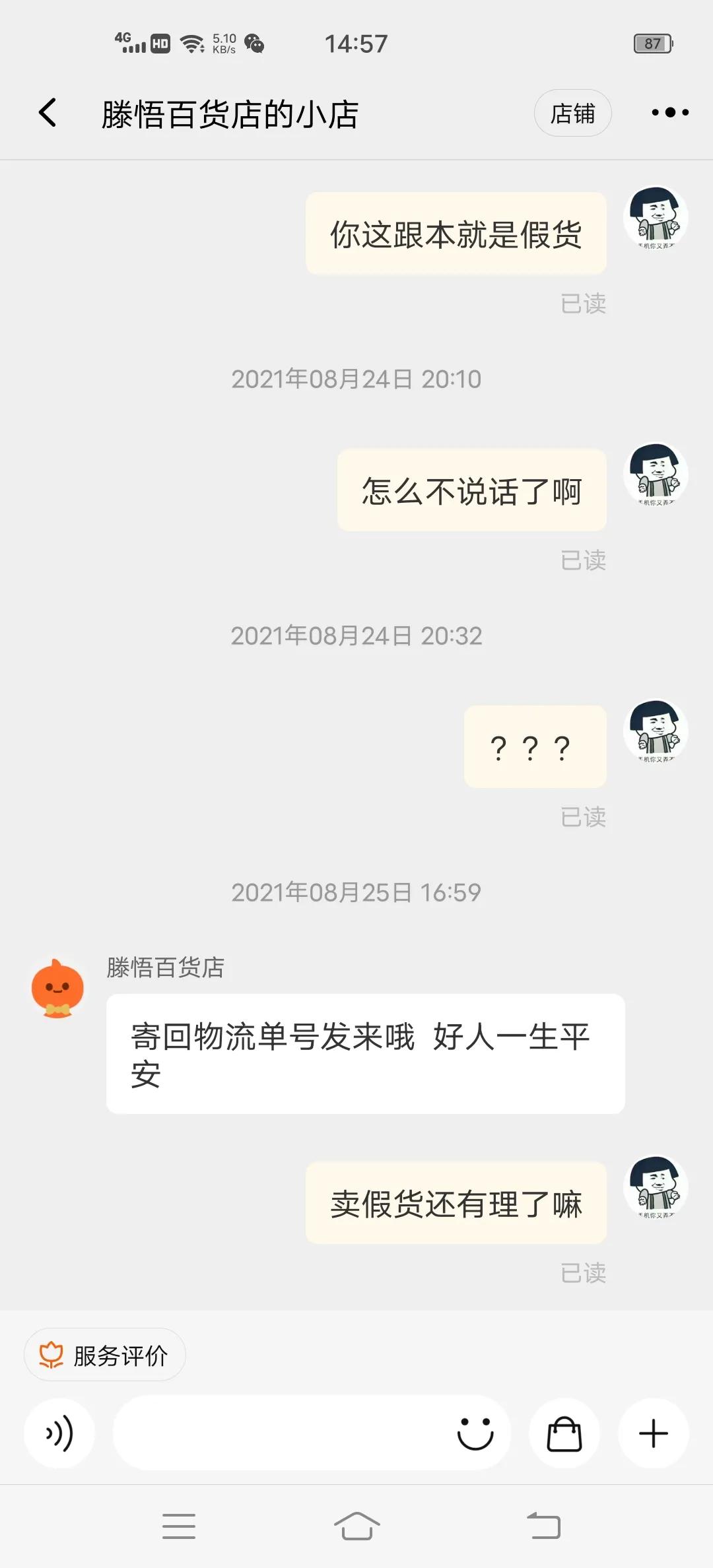
Task: Select the message bubble 你这跟本就是假货
Action: tap(454, 232)
